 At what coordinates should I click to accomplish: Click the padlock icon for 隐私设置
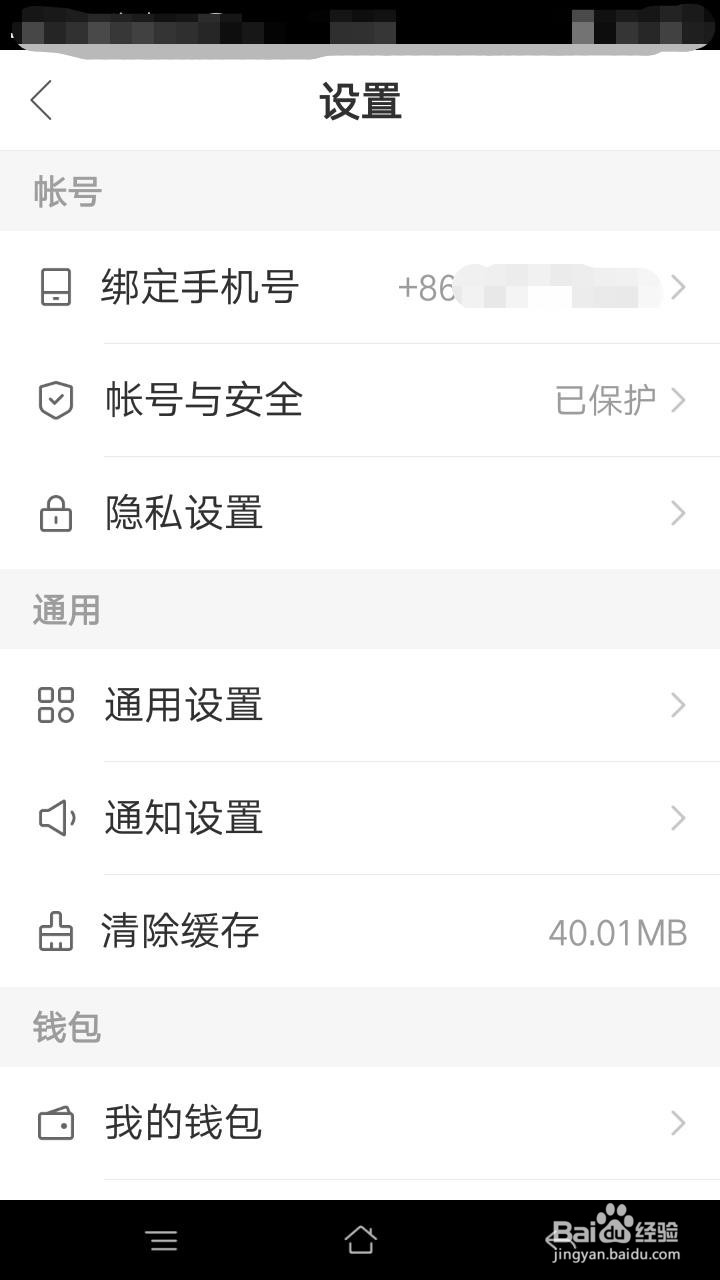point(56,513)
